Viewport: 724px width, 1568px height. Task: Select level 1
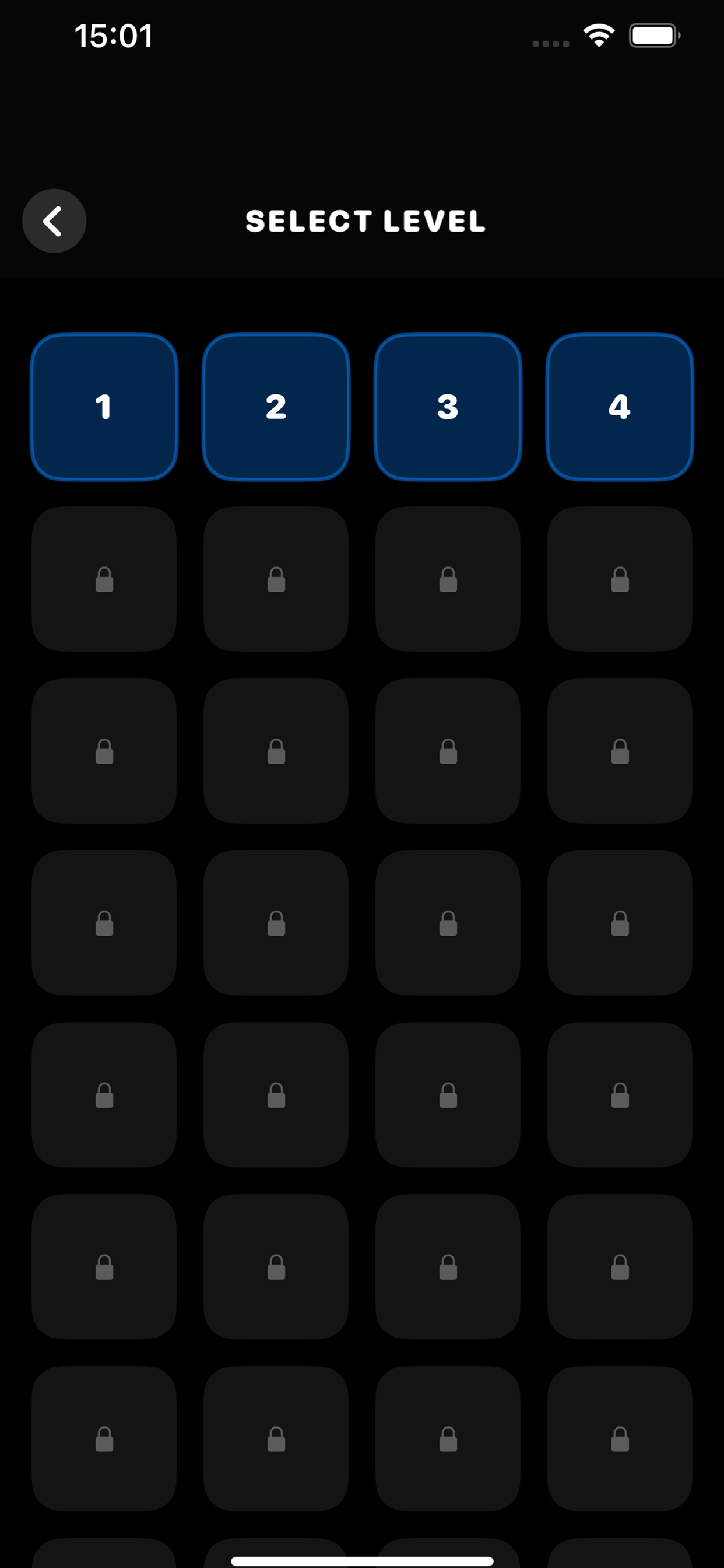click(x=104, y=407)
